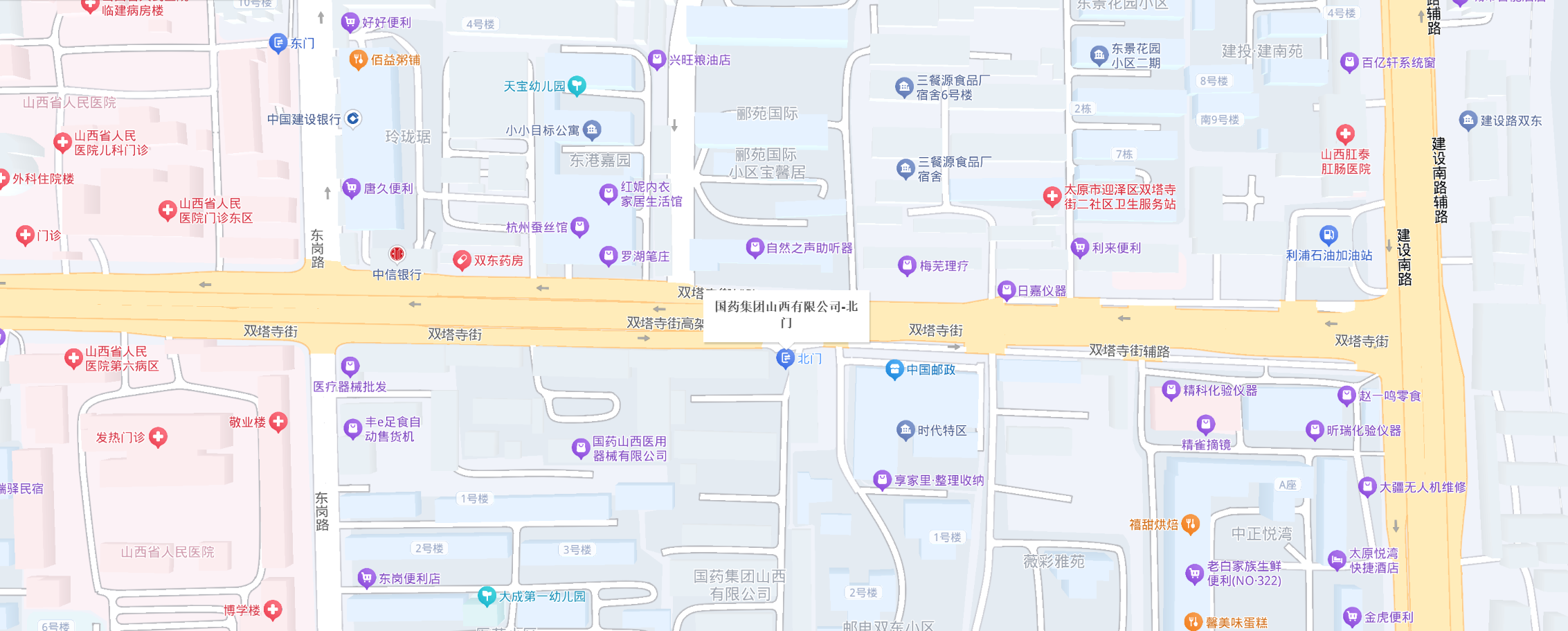Screen dimensions: 1568x631
Task: Select the 山西肛泰肛肠医院 hospital marker
Action: (1345, 134)
